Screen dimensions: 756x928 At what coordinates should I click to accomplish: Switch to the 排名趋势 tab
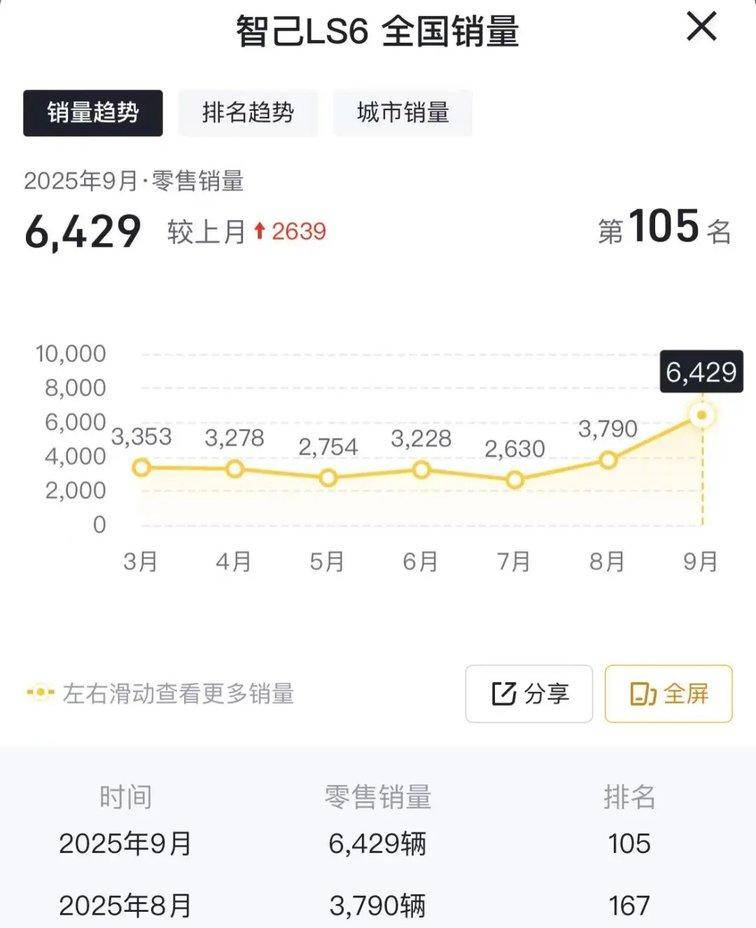248,113
